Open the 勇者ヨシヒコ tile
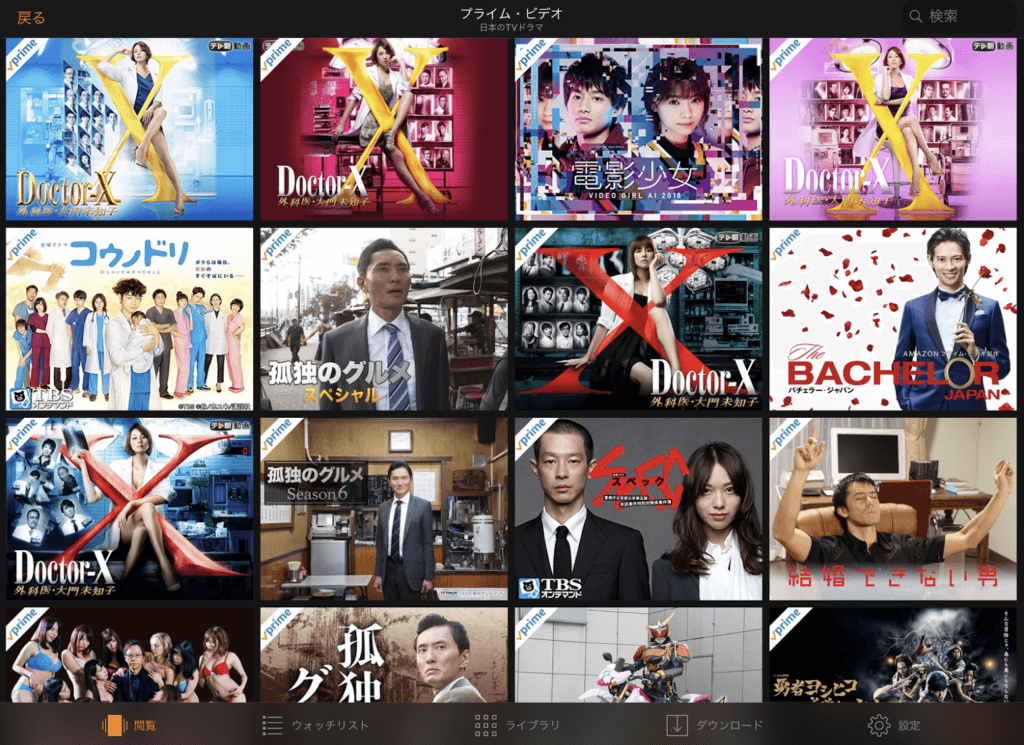Viewport: 1024px width, 745px height. tap(893, 655)
